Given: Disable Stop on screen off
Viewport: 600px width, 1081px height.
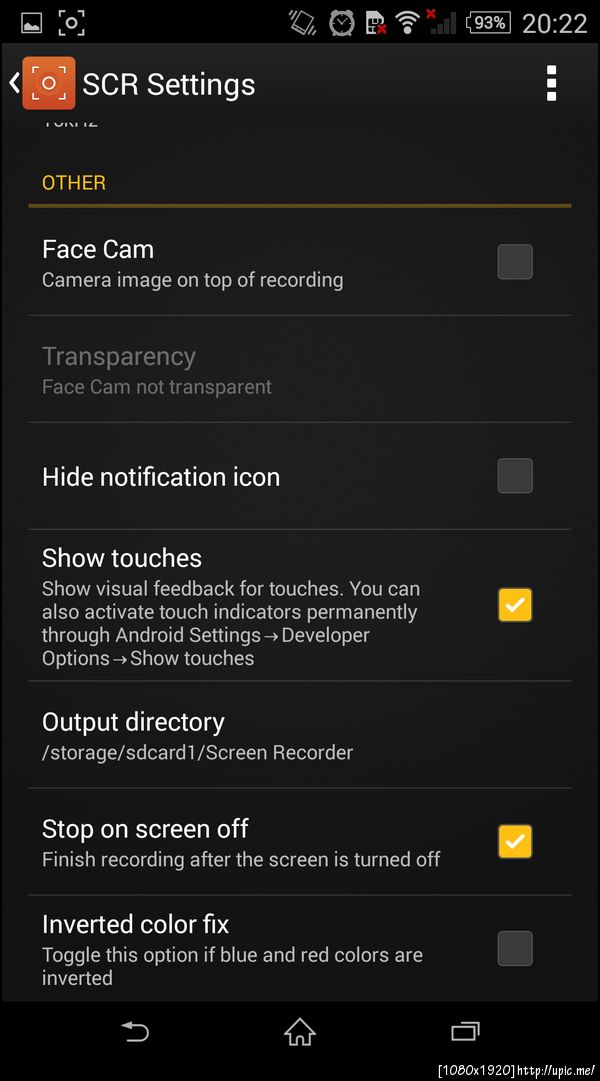Looking at the screenshot, I should (515, 842).
